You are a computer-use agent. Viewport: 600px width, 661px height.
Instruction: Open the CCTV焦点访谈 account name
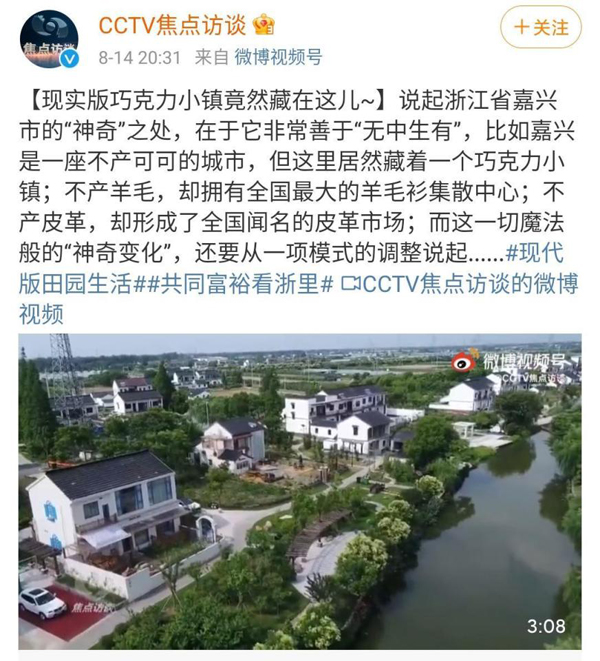pyautogui.click(x=172, y=26)
